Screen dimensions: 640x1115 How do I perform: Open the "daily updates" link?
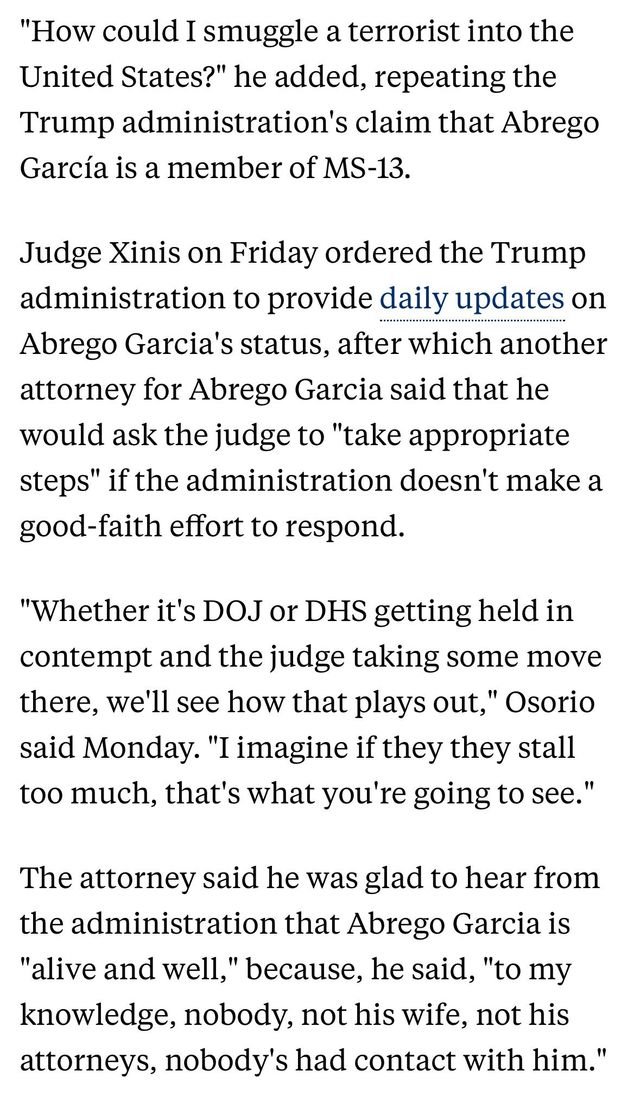pyautogui.click(x=472, y=298)
